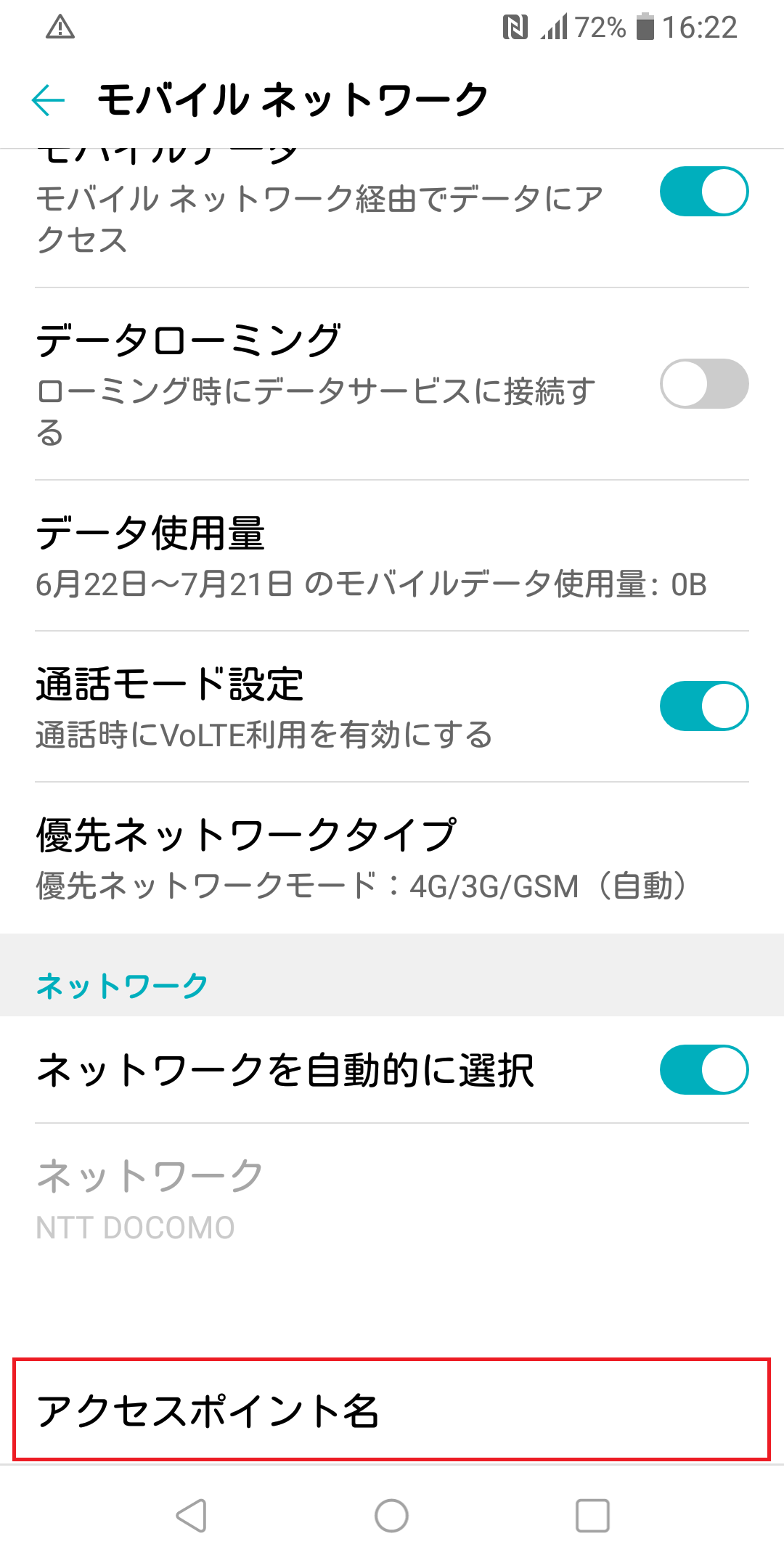Viewport: 784px width, 1568px height.
Task: Disable automatic network selection switch
Action: coord(703,1069)
